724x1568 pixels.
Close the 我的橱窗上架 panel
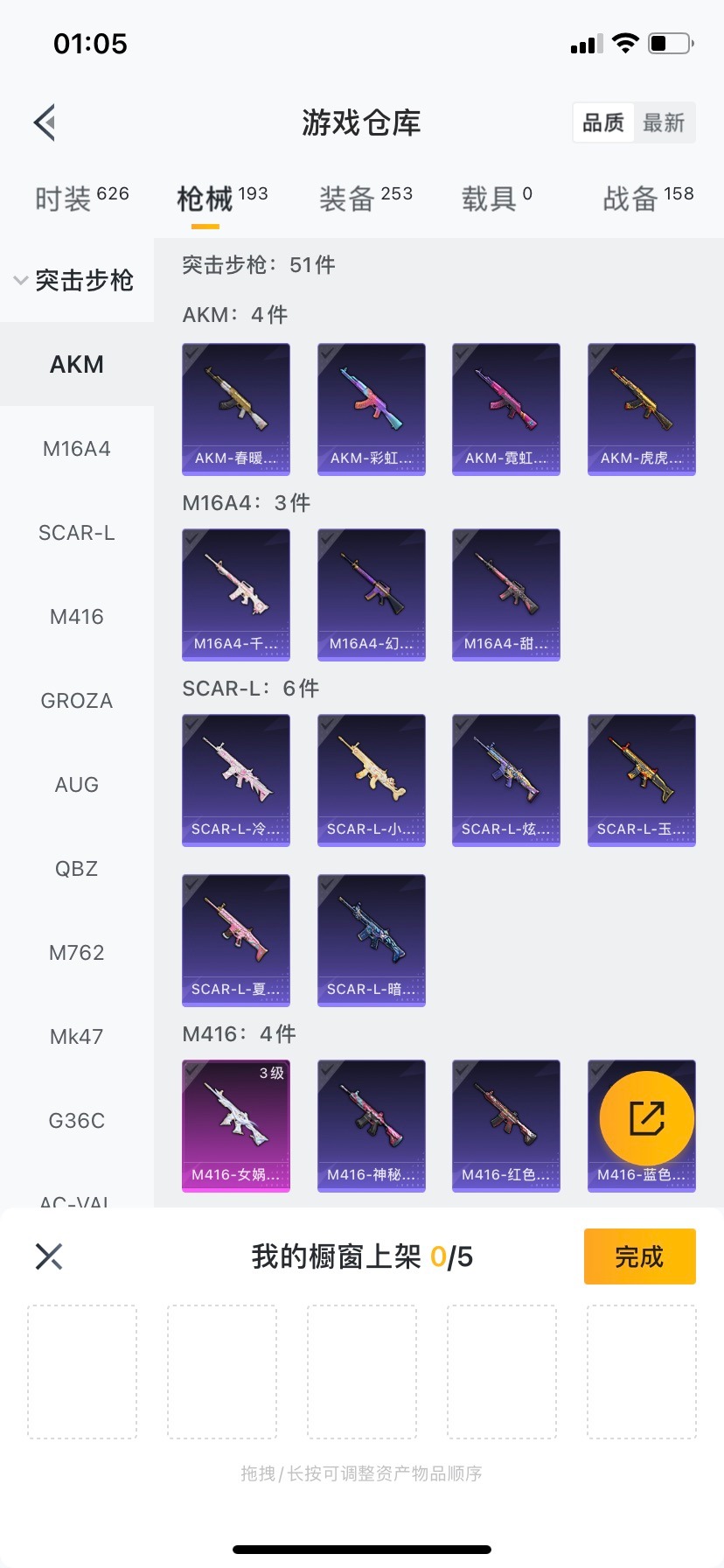tap(49, 1256)
